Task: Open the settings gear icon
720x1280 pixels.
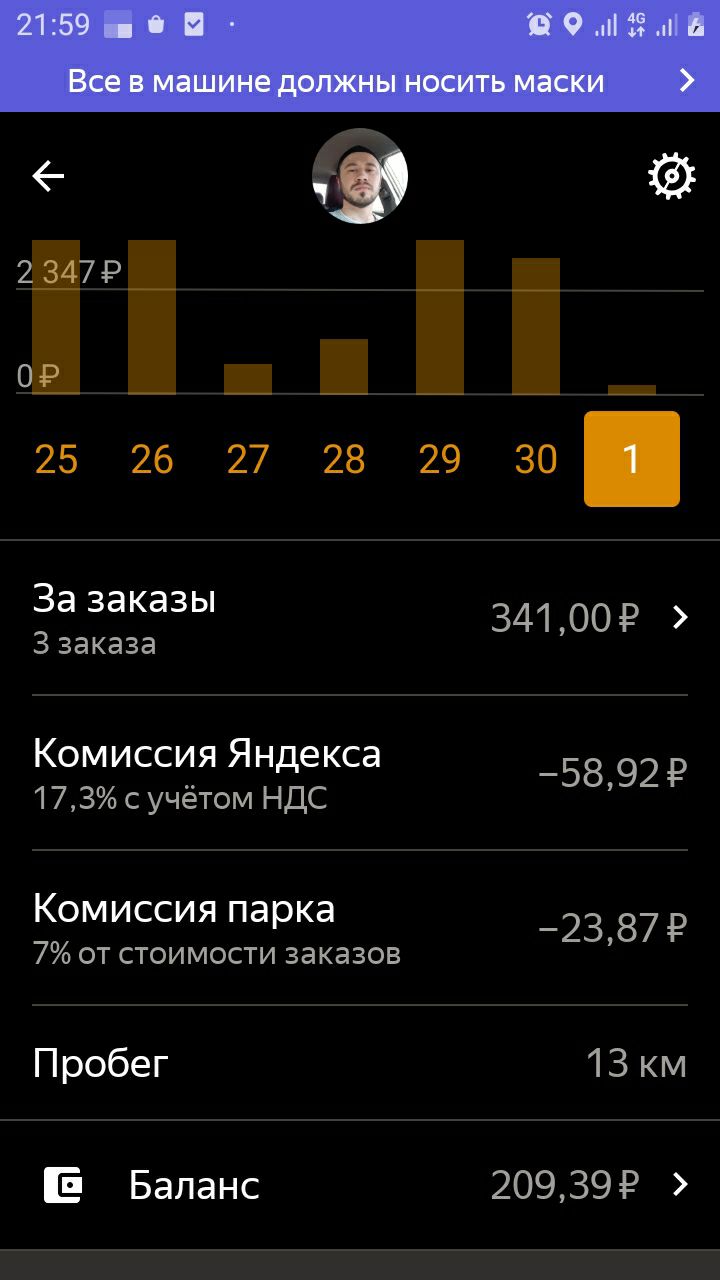Action: pos(671,177)
